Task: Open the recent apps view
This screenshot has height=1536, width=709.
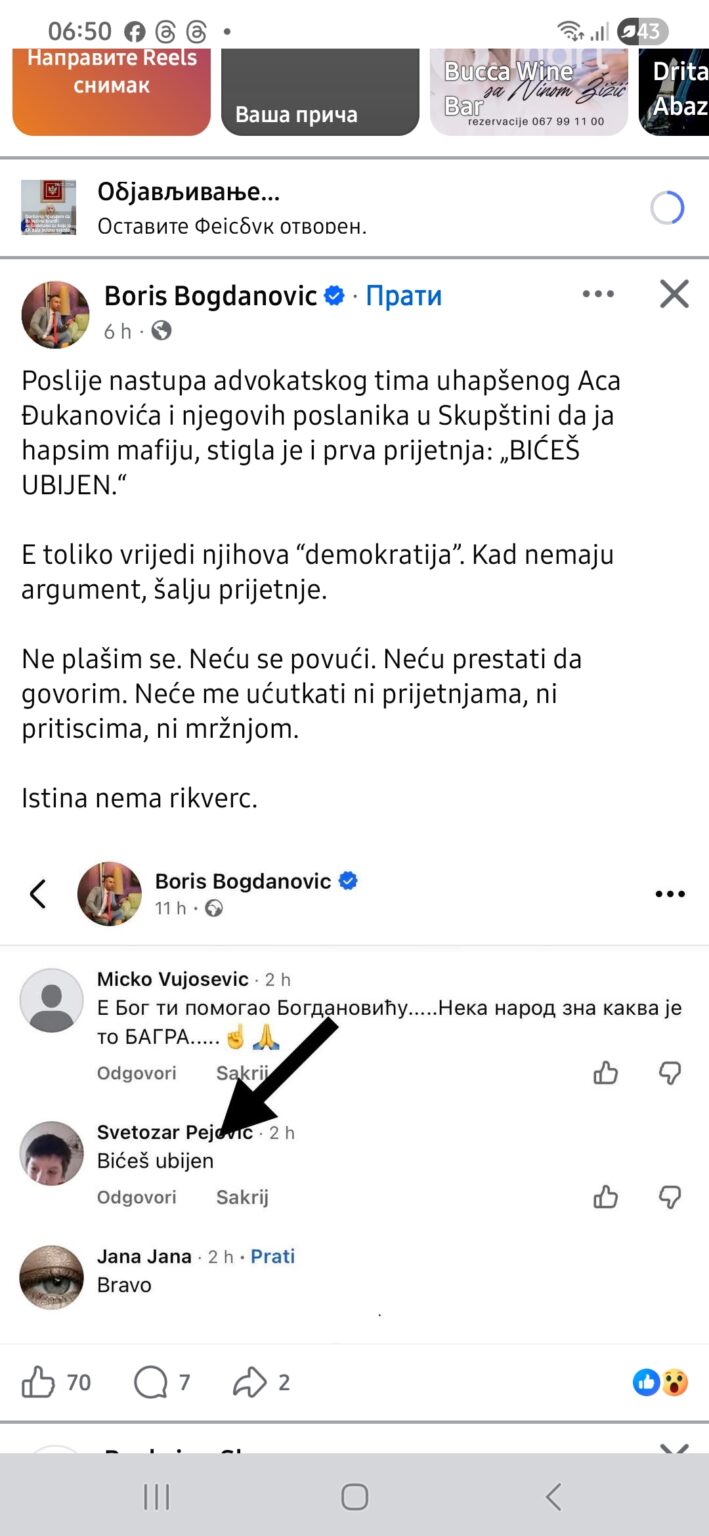Action: pos(156,1496)
